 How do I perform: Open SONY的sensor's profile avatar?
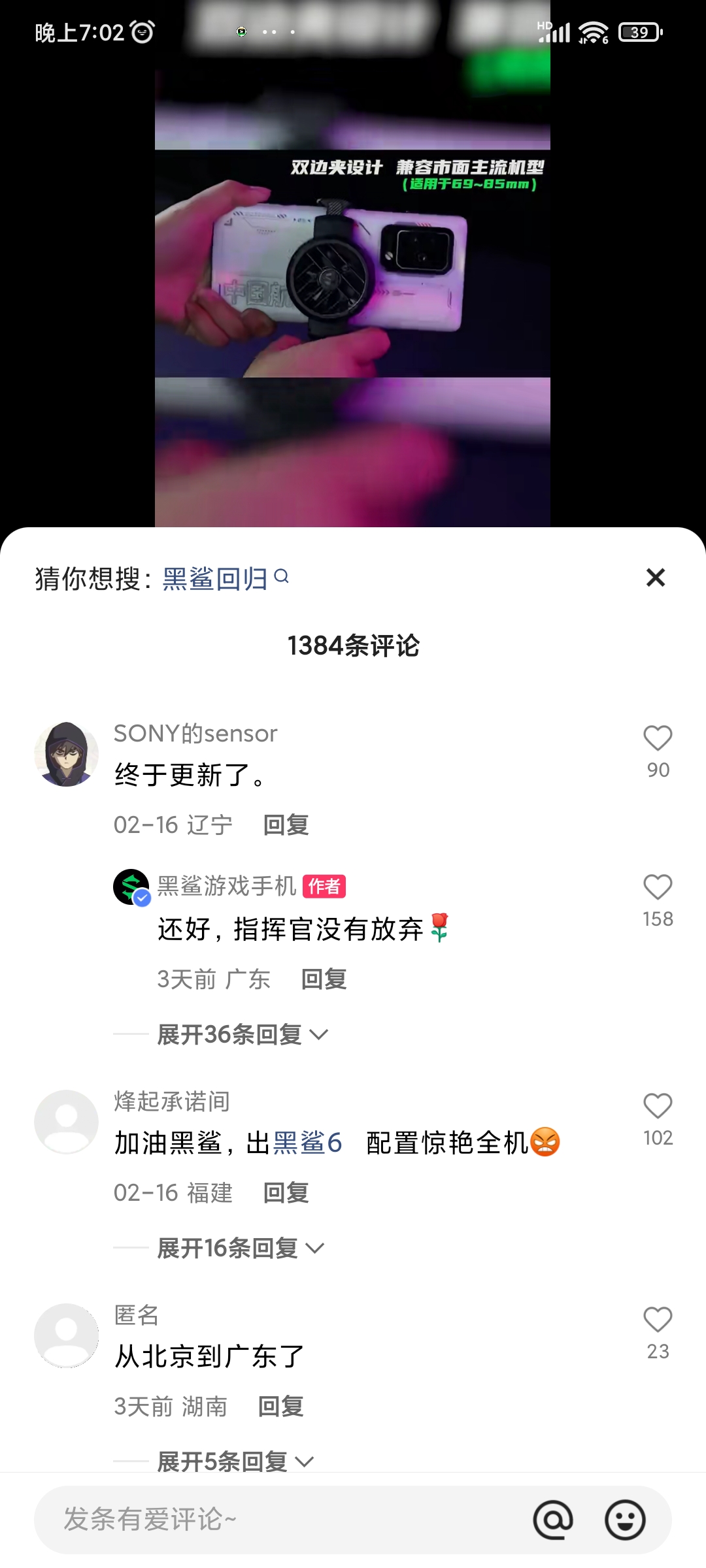66,755
